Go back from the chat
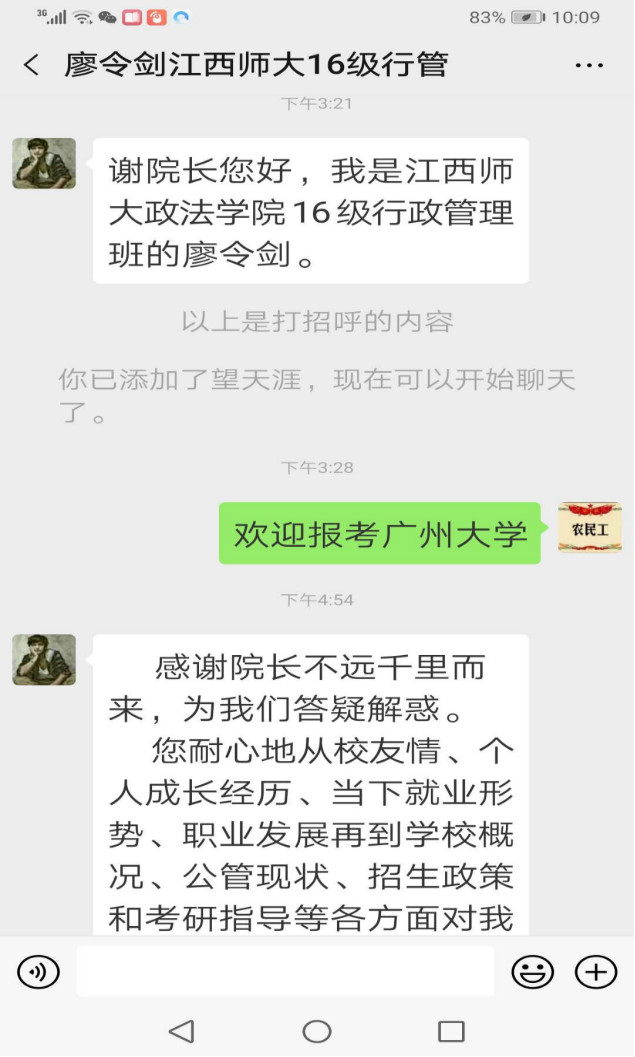 (31, 65)
